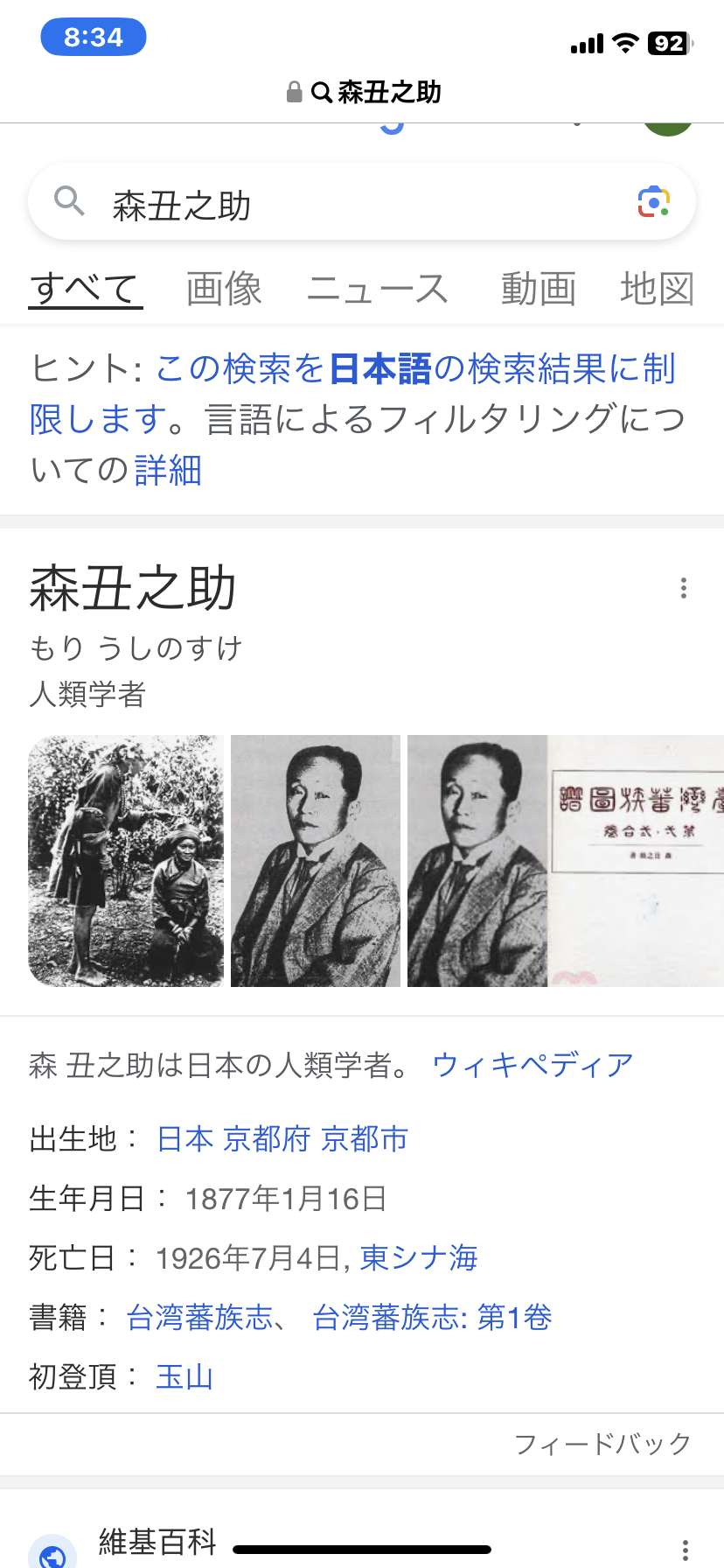Tap the address bar showing 森丑之助
The image size is (724, 1568).
(364, 92)
